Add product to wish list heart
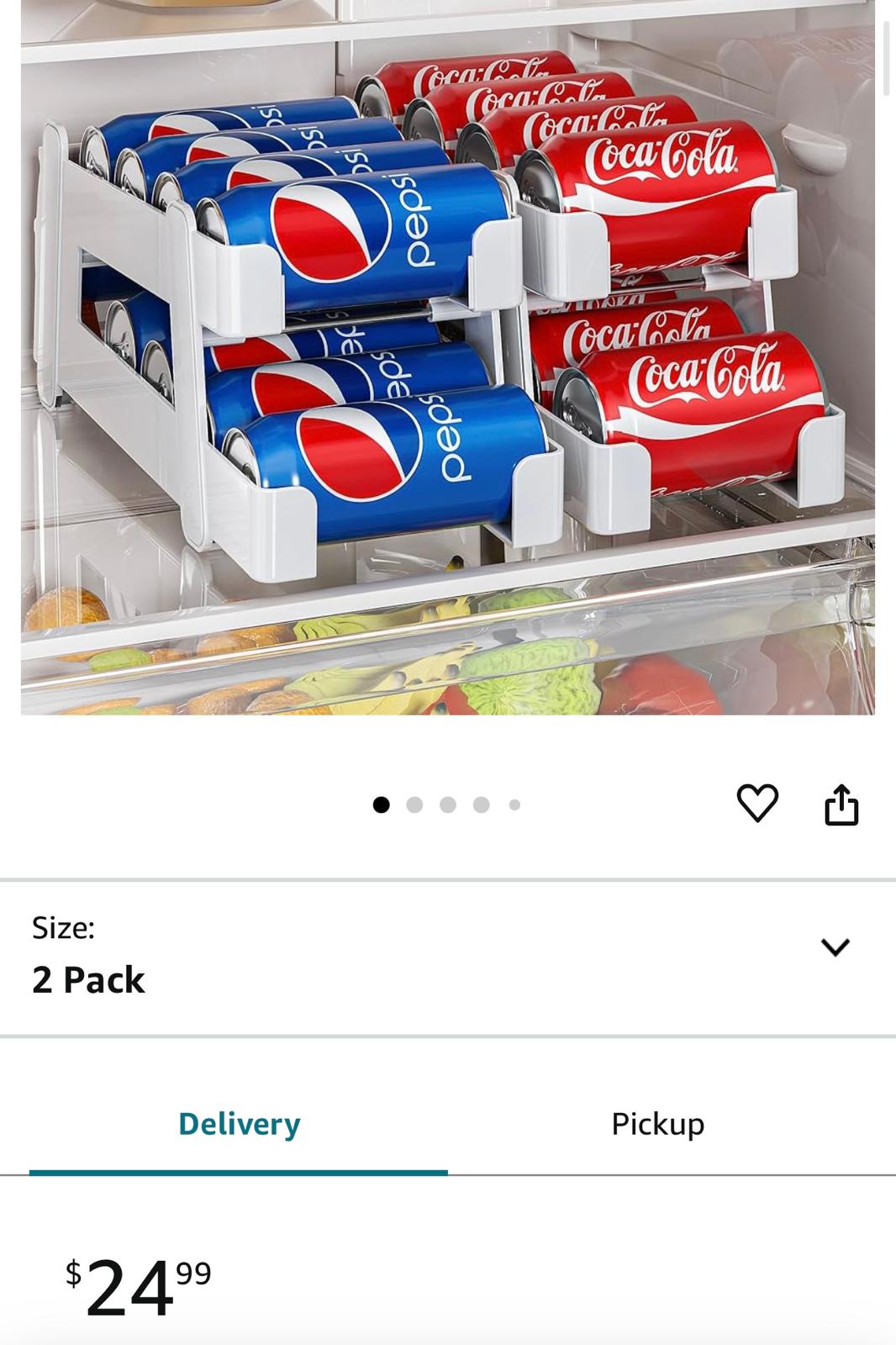The width and height of the screenshot is (896, 1345). click(757, 803)
